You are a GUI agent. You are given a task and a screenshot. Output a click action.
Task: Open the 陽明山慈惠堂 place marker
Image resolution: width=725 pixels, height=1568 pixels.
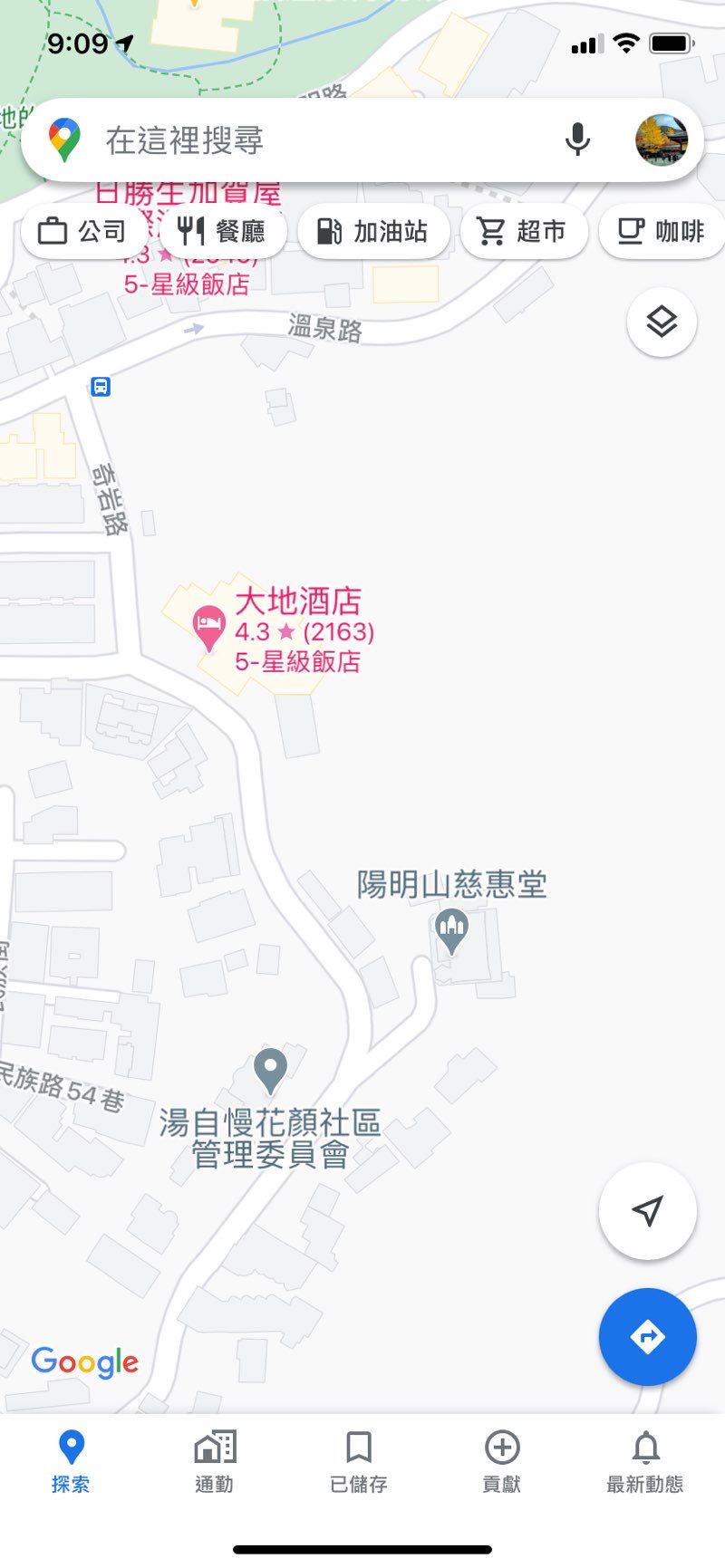coord(451,928)
